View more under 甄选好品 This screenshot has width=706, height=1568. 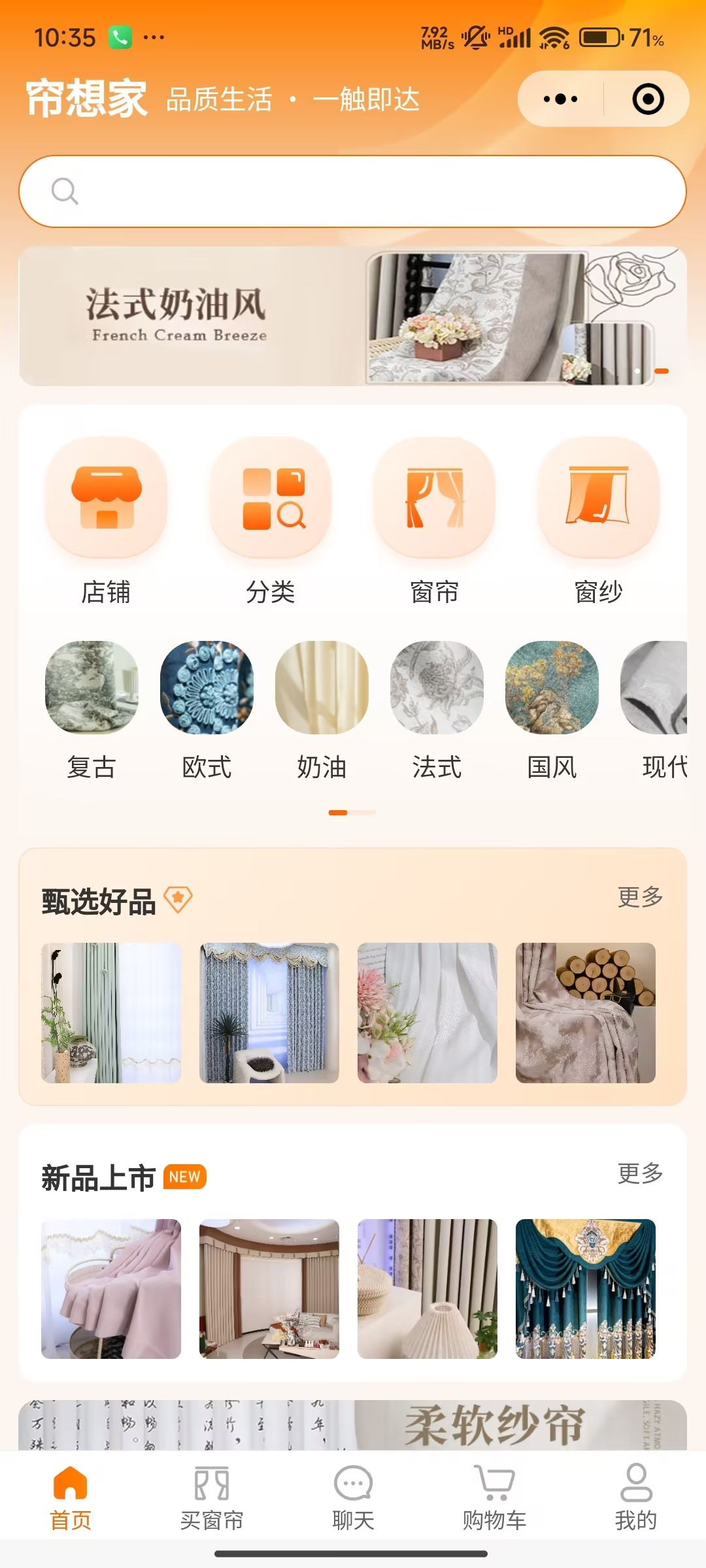[x=640, y=897]
